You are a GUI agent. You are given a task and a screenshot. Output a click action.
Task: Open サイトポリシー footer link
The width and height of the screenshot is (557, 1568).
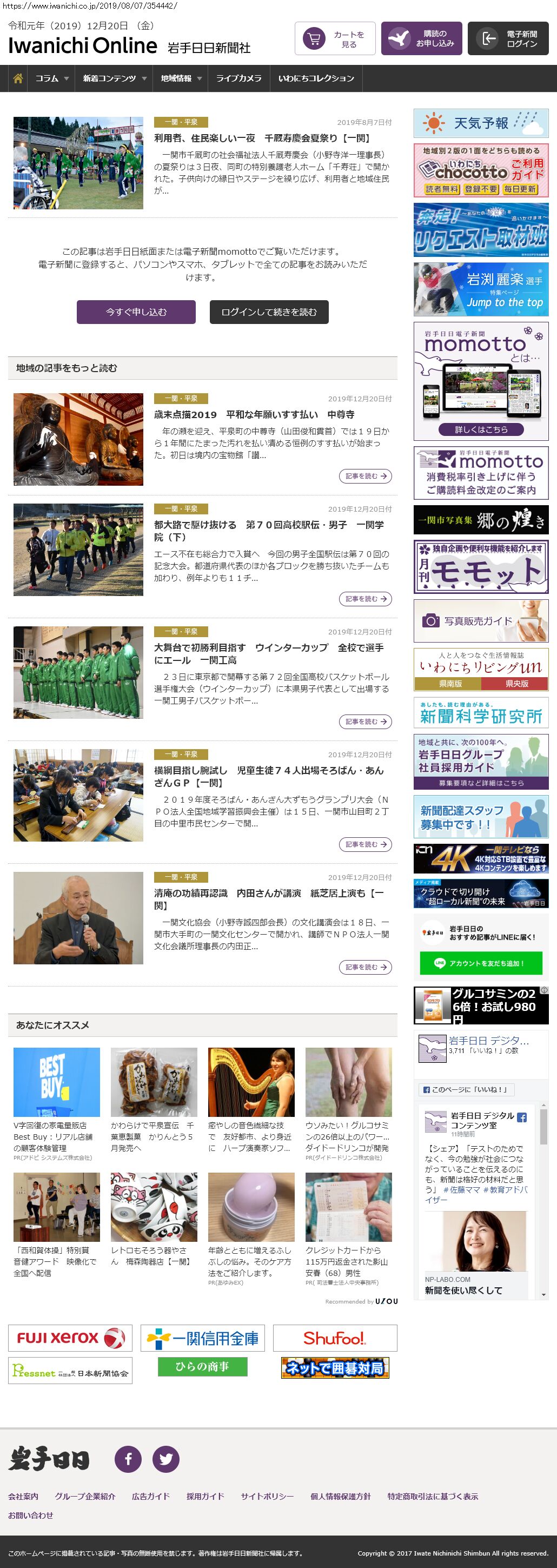(267, 1496)
